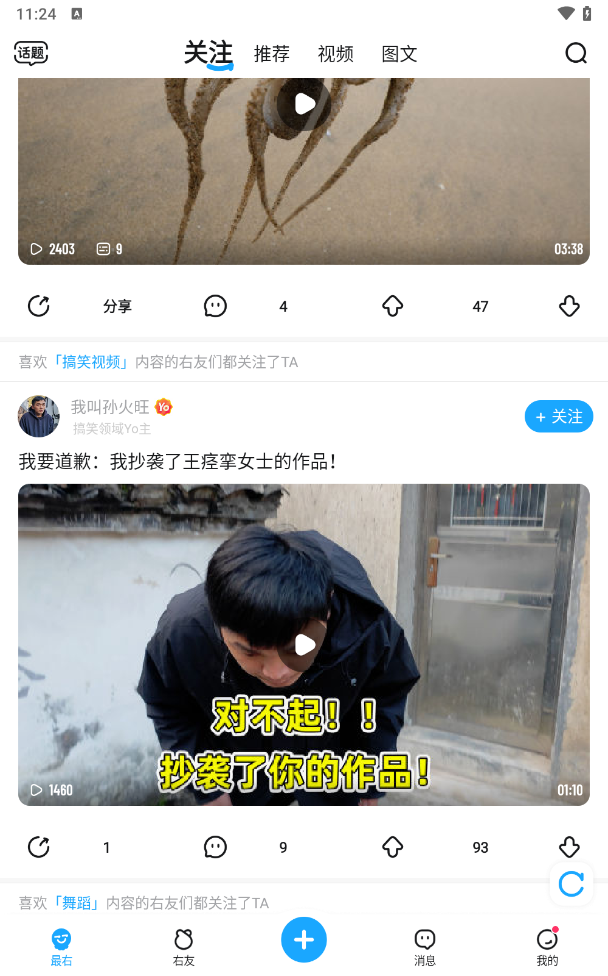Viewport: 608px width, 976px height.
Task: Play the 03:38 octopus video
Action: click(x=304, y=103)
